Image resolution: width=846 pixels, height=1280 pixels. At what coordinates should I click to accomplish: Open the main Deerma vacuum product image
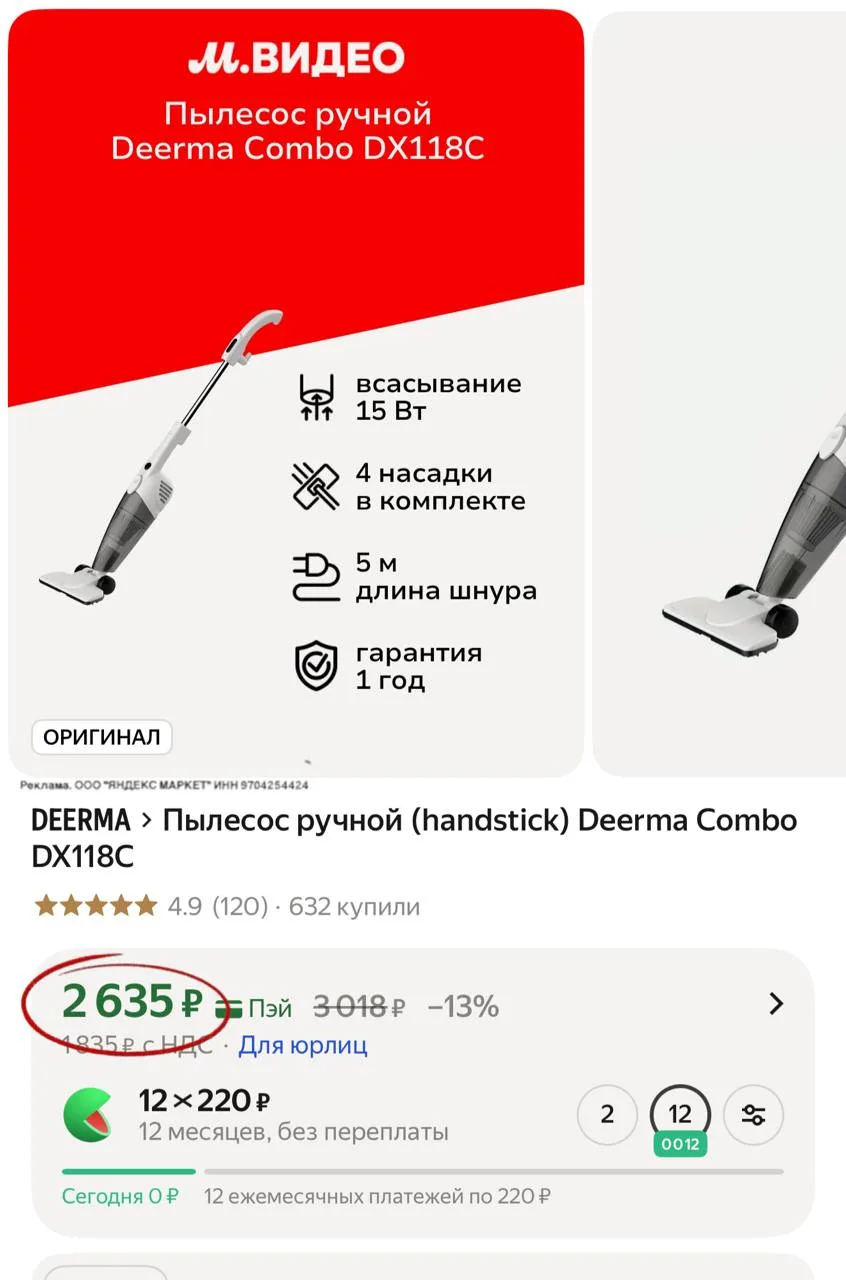(296, 393)
